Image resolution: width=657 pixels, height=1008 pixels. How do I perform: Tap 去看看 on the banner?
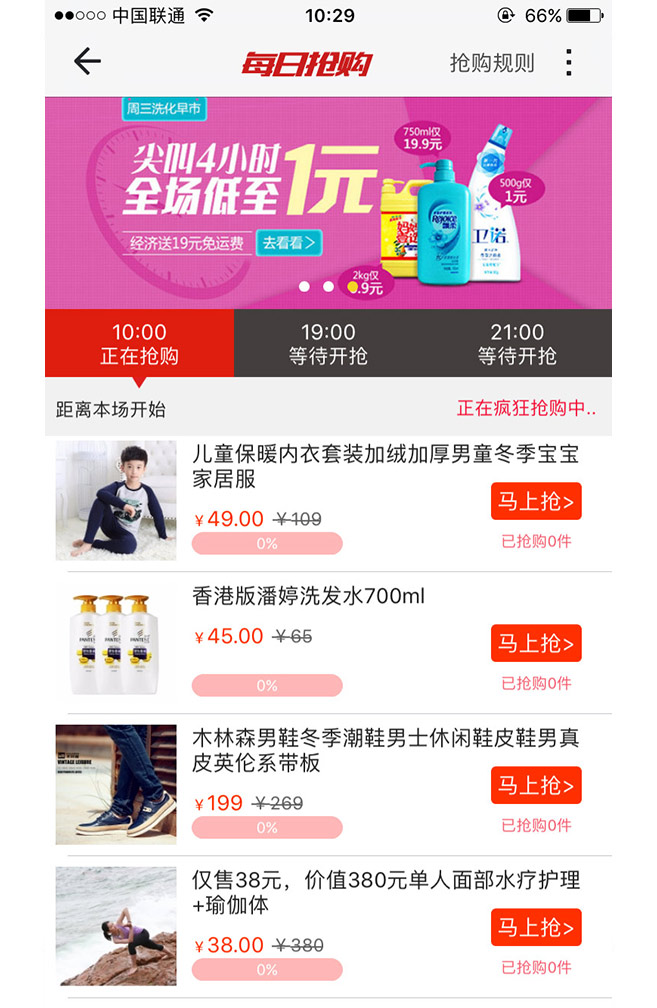coord(290,242)
